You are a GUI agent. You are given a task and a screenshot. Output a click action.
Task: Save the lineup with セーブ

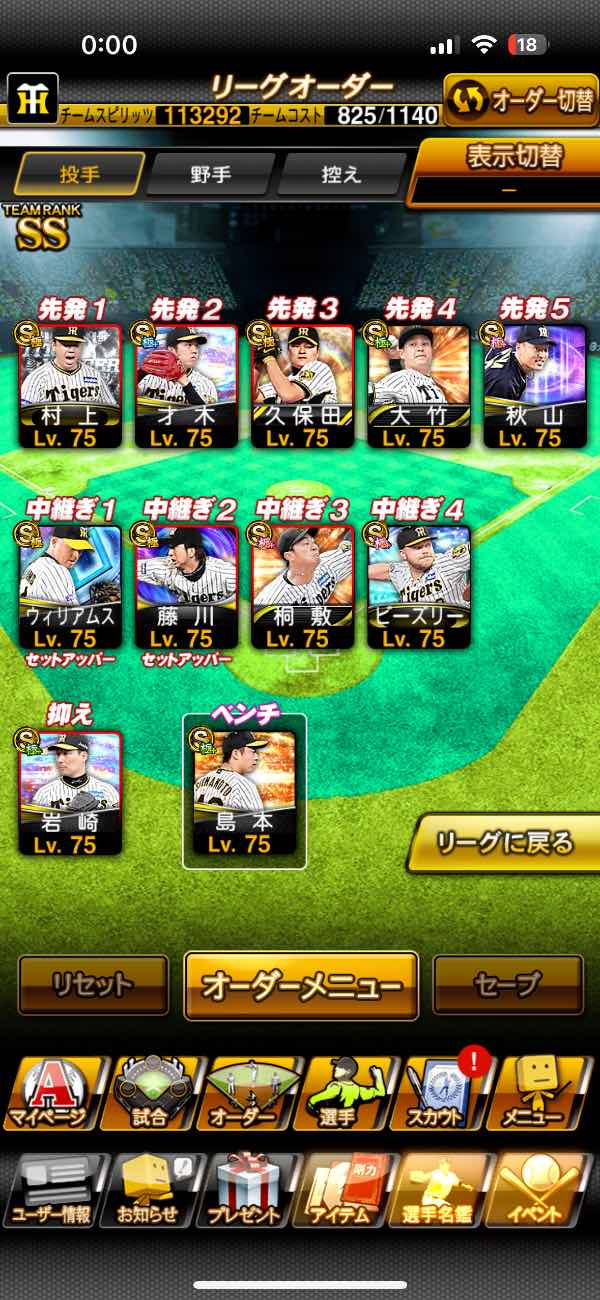coord(507,985)
